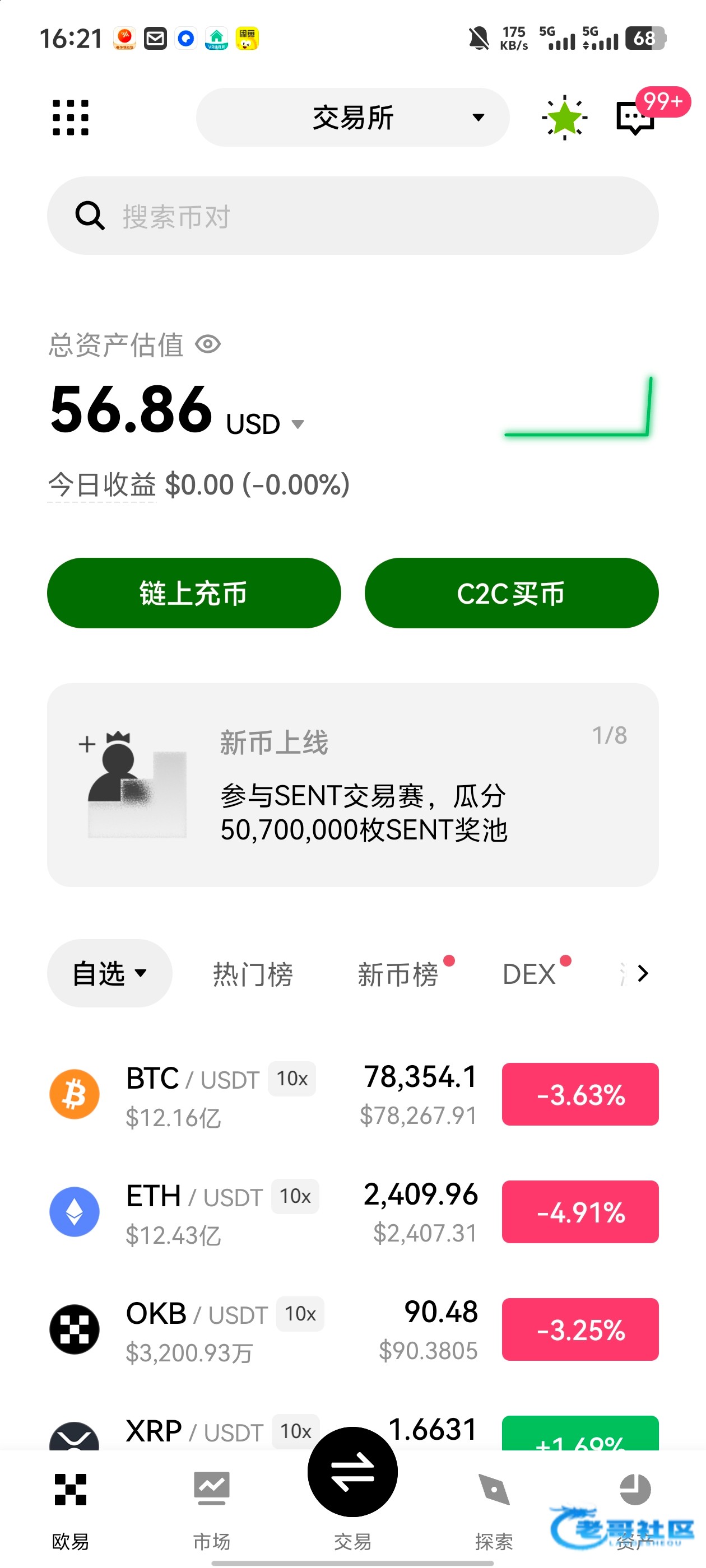Expand the 自选 watchlist dropdown
The width and height of the screenshot is (706, 1568).
pyautogui.click(x=109, y=973)
